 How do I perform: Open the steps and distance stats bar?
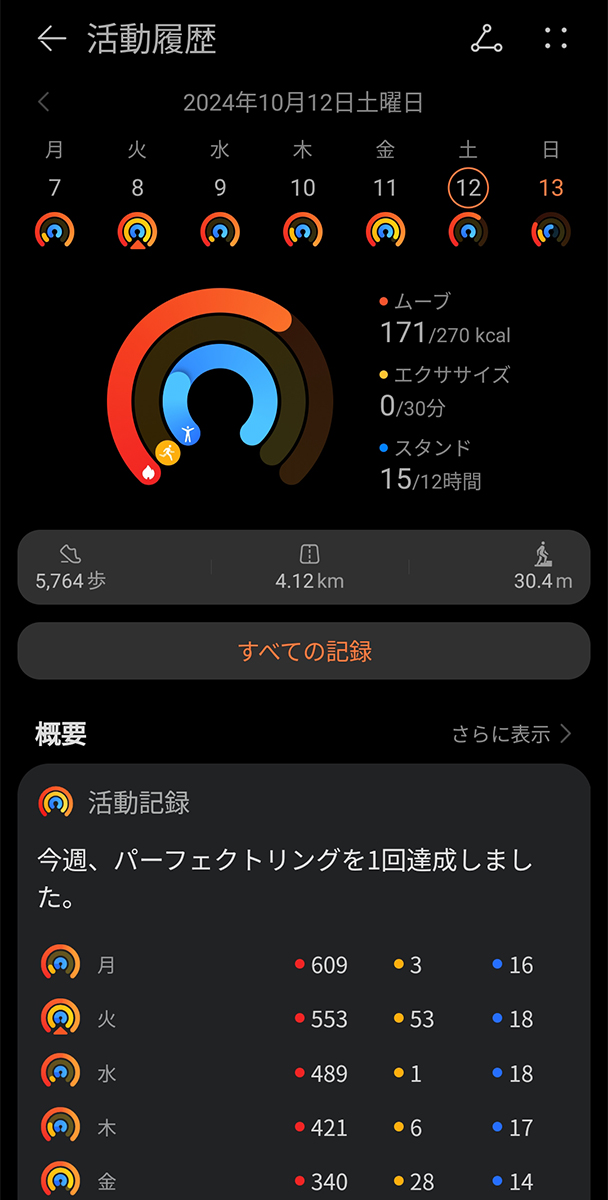[304, 567]
